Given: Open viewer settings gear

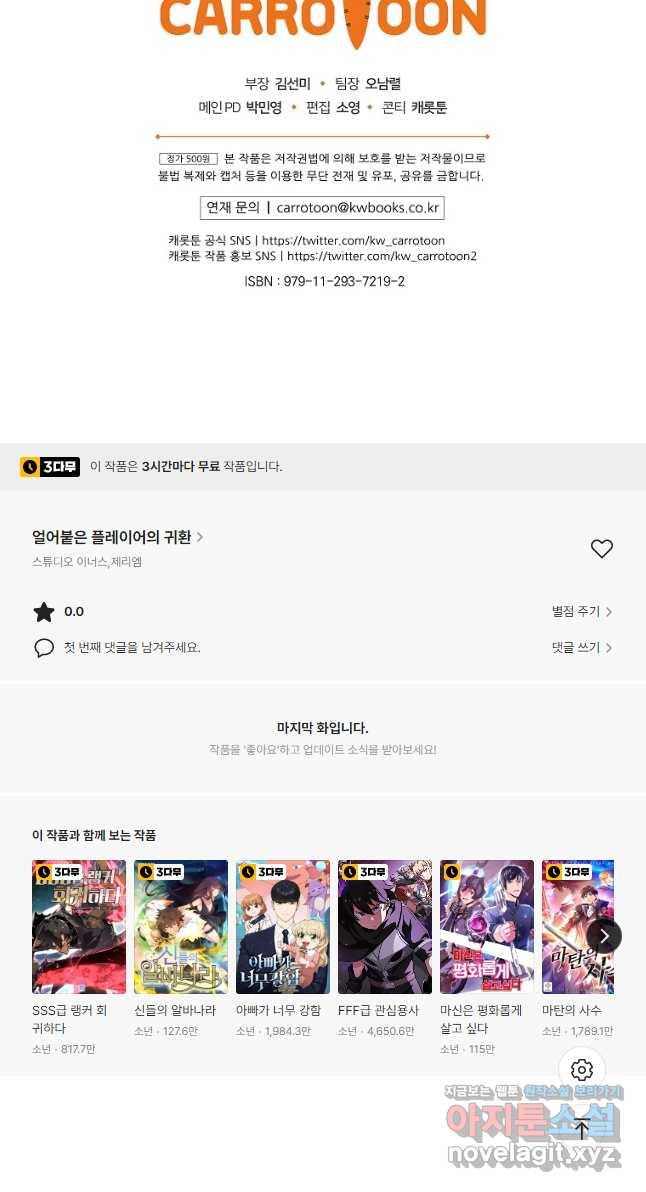Looking at the screenshot, I should click(x=582, y=1070).
